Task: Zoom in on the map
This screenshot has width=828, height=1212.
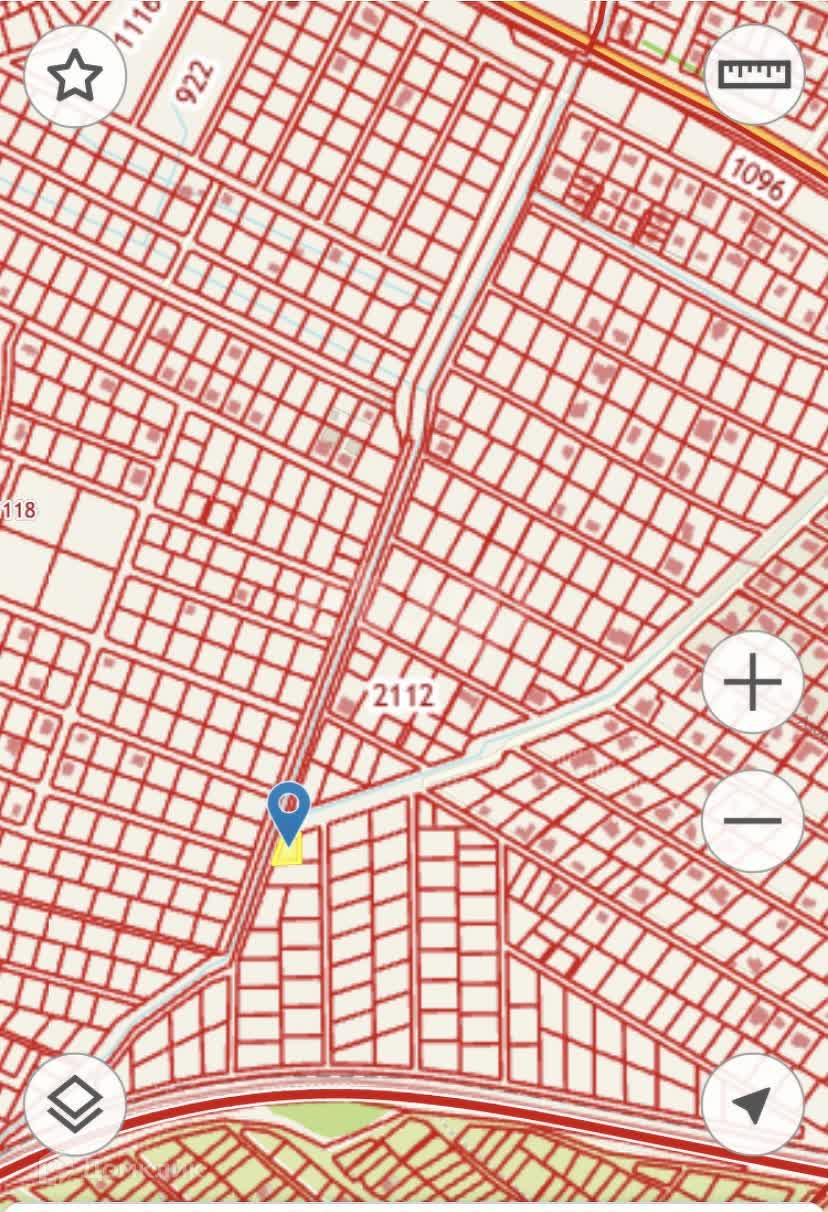Action: [x=752, y=683]
